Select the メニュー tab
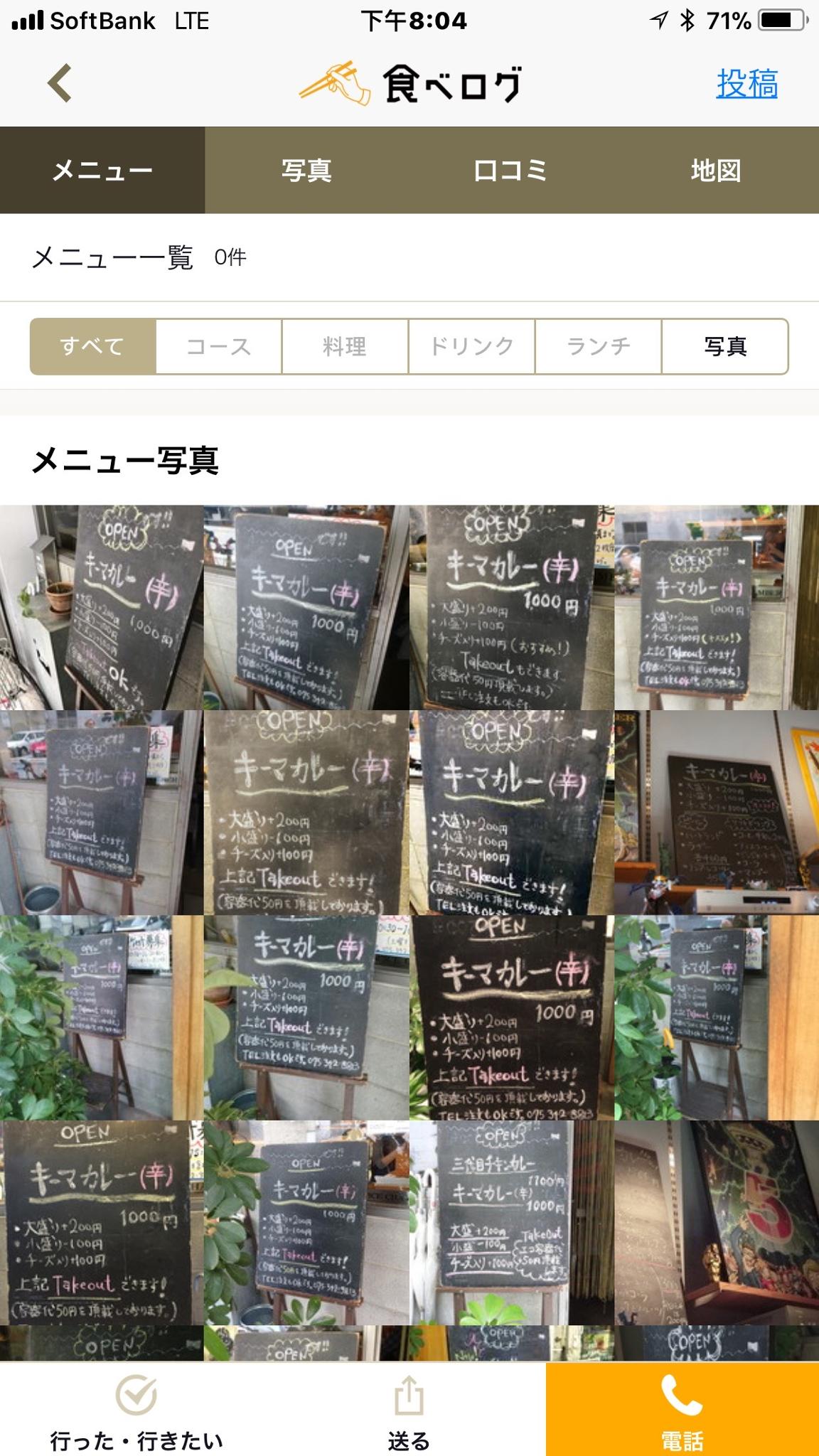Viewport: 819px width, 1456px height. [102, 171]
